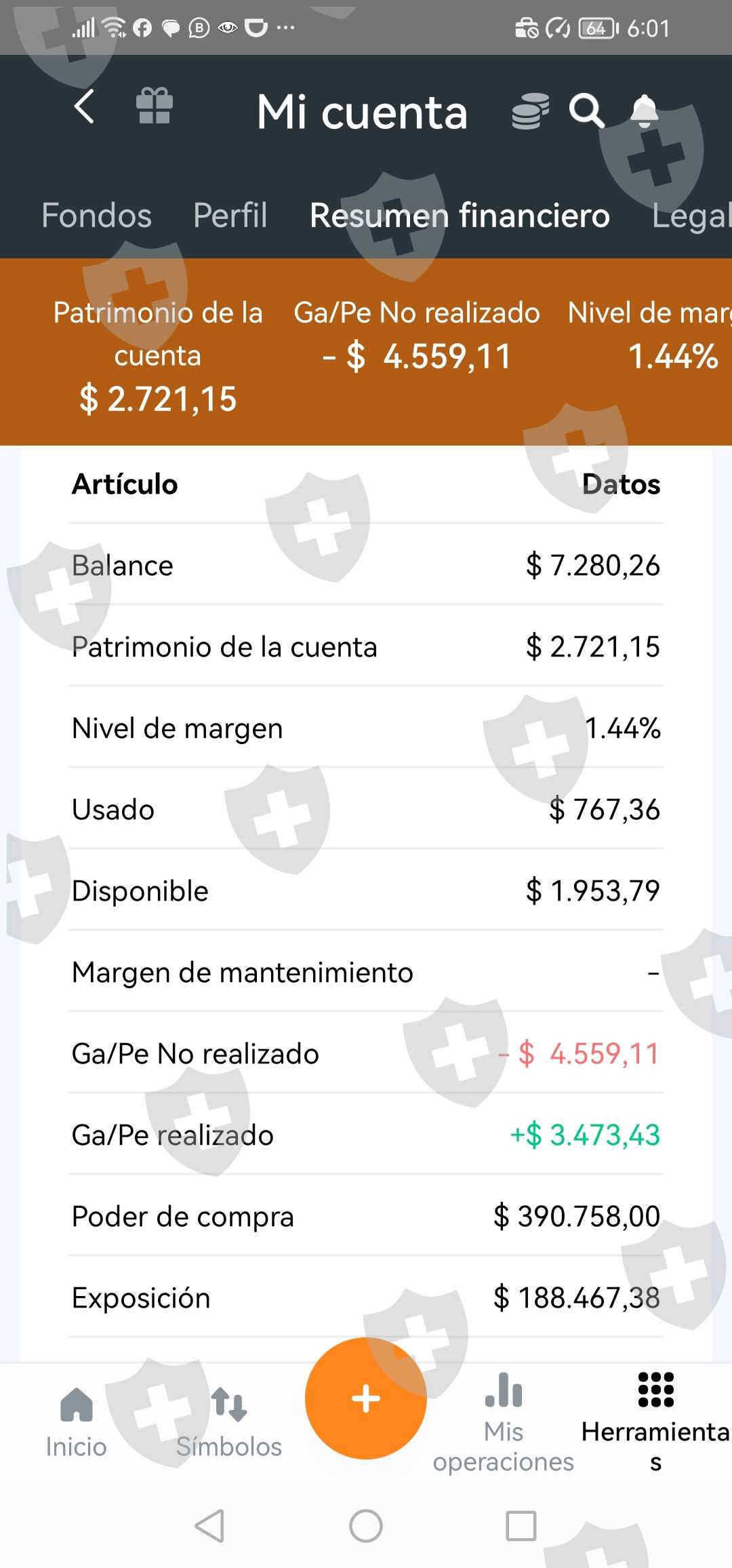Screen dimensions: 732x1568
Task: Select the Resumen financiero tab
Action: point(460,216)
